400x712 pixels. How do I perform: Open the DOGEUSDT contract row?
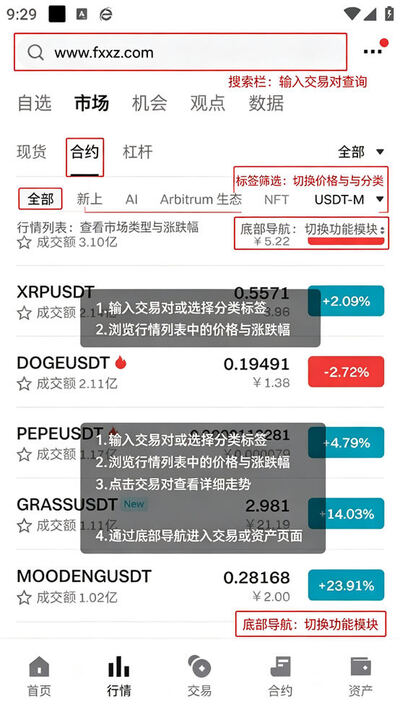(x=200, y=372)
